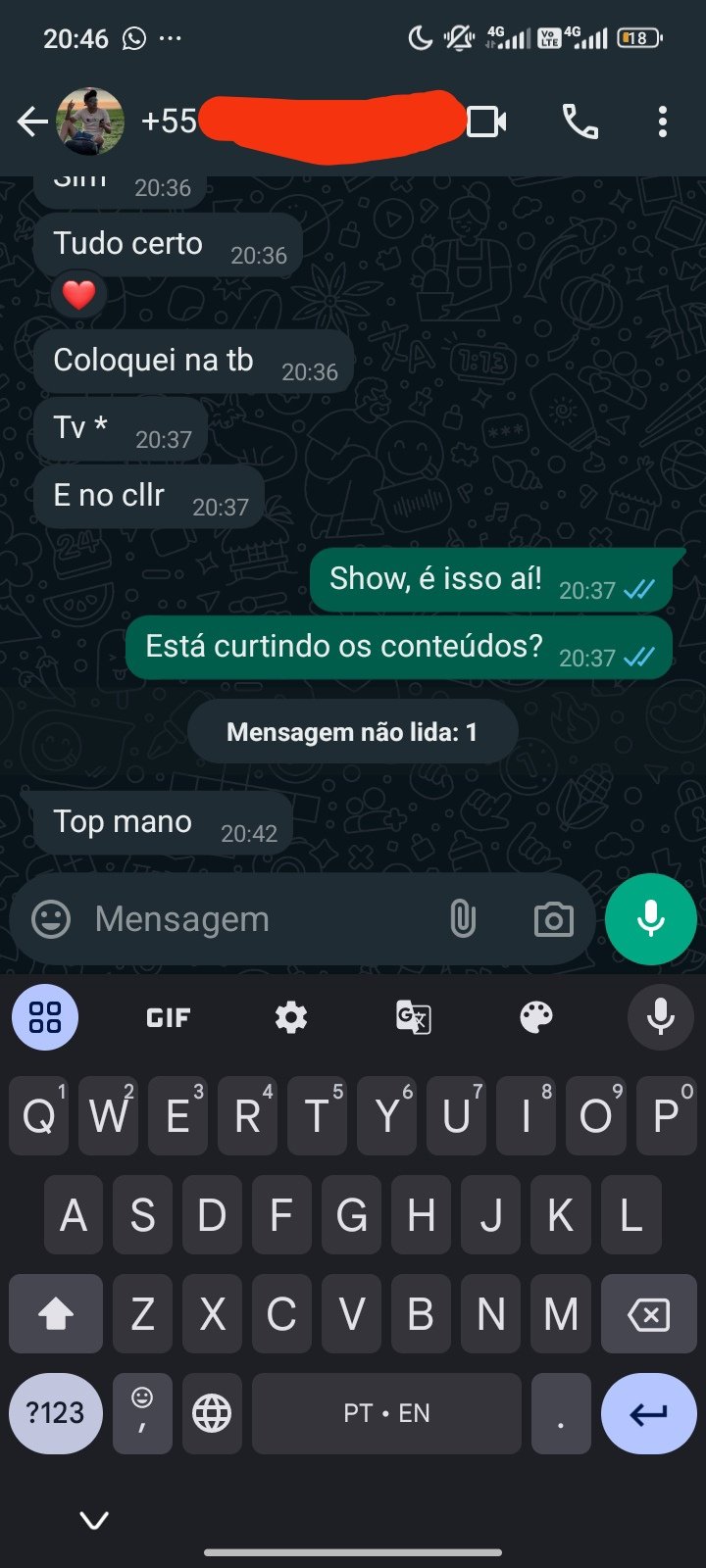Start a voice call

pos(580,122)
